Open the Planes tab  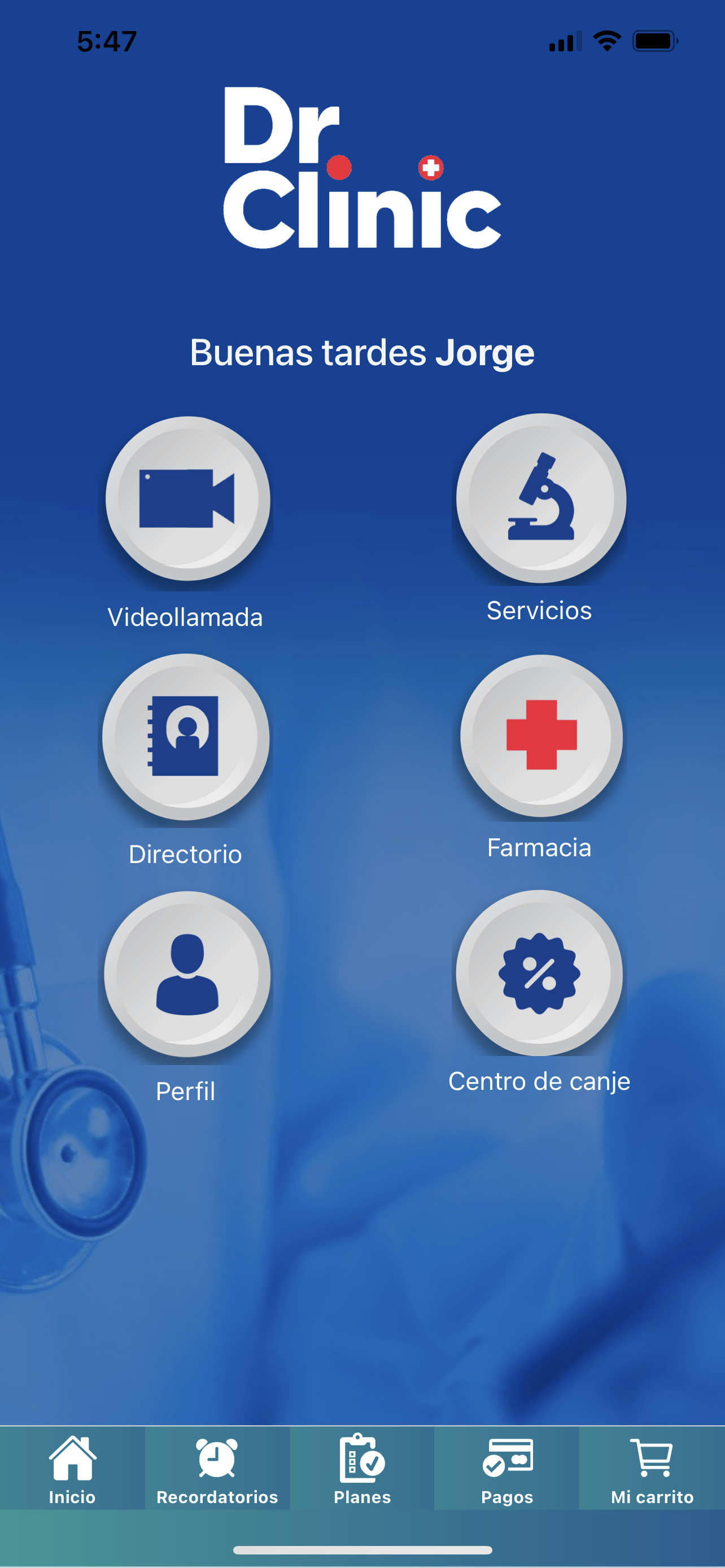pos(362,1468)
